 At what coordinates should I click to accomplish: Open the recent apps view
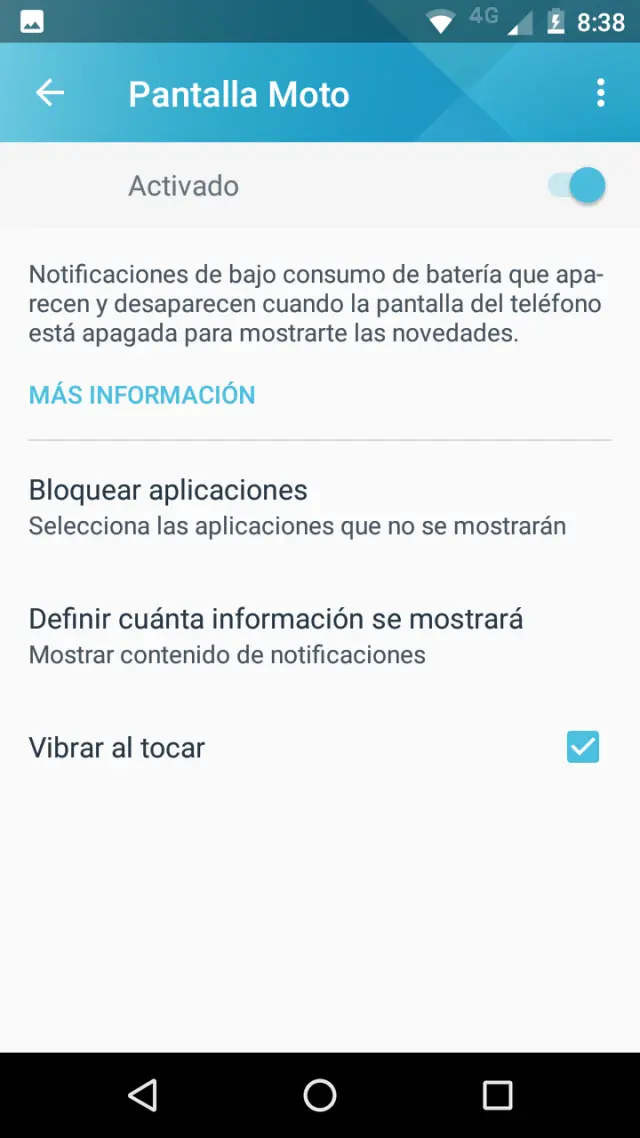click(x=497, y=1095)
